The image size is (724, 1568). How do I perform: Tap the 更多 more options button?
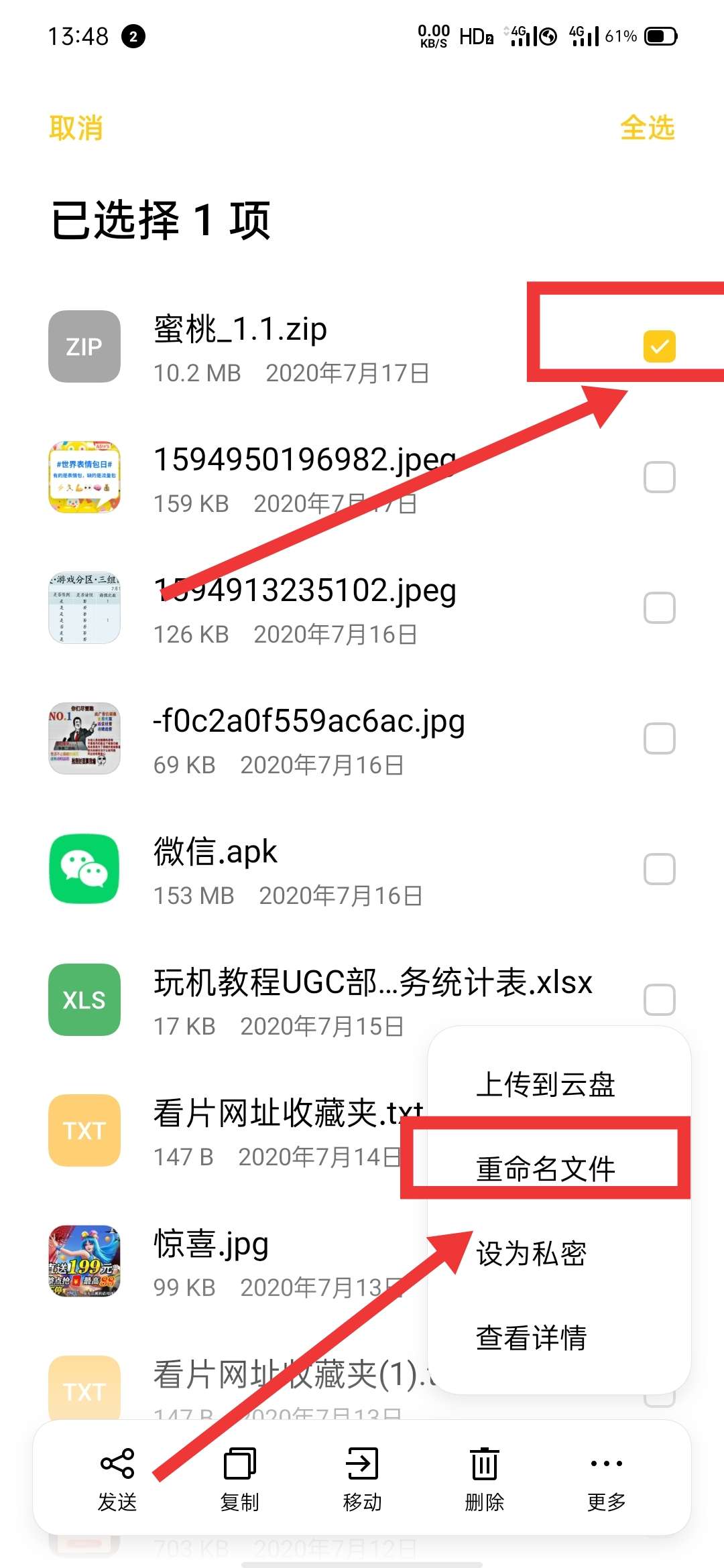click(x=606, y=1478)
